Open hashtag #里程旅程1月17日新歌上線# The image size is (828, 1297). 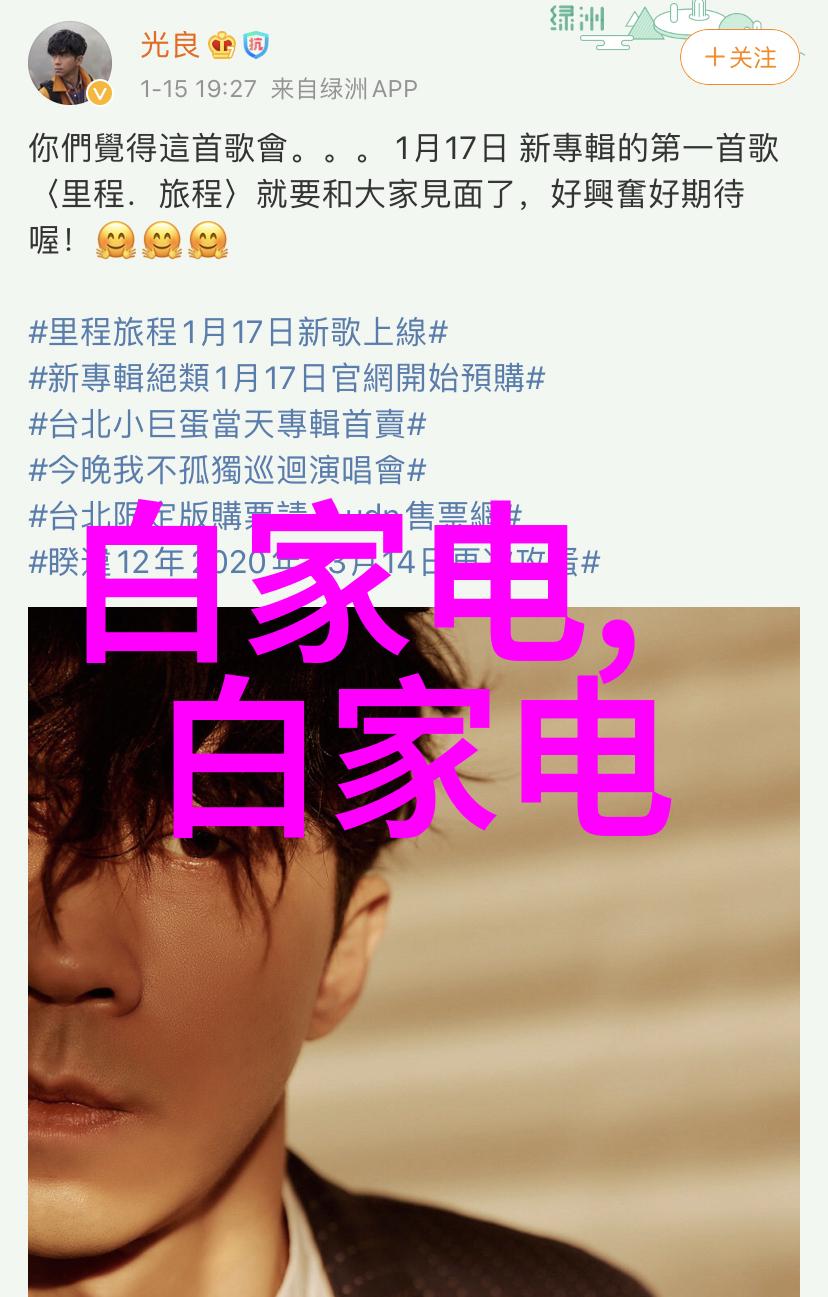point(237,331)
